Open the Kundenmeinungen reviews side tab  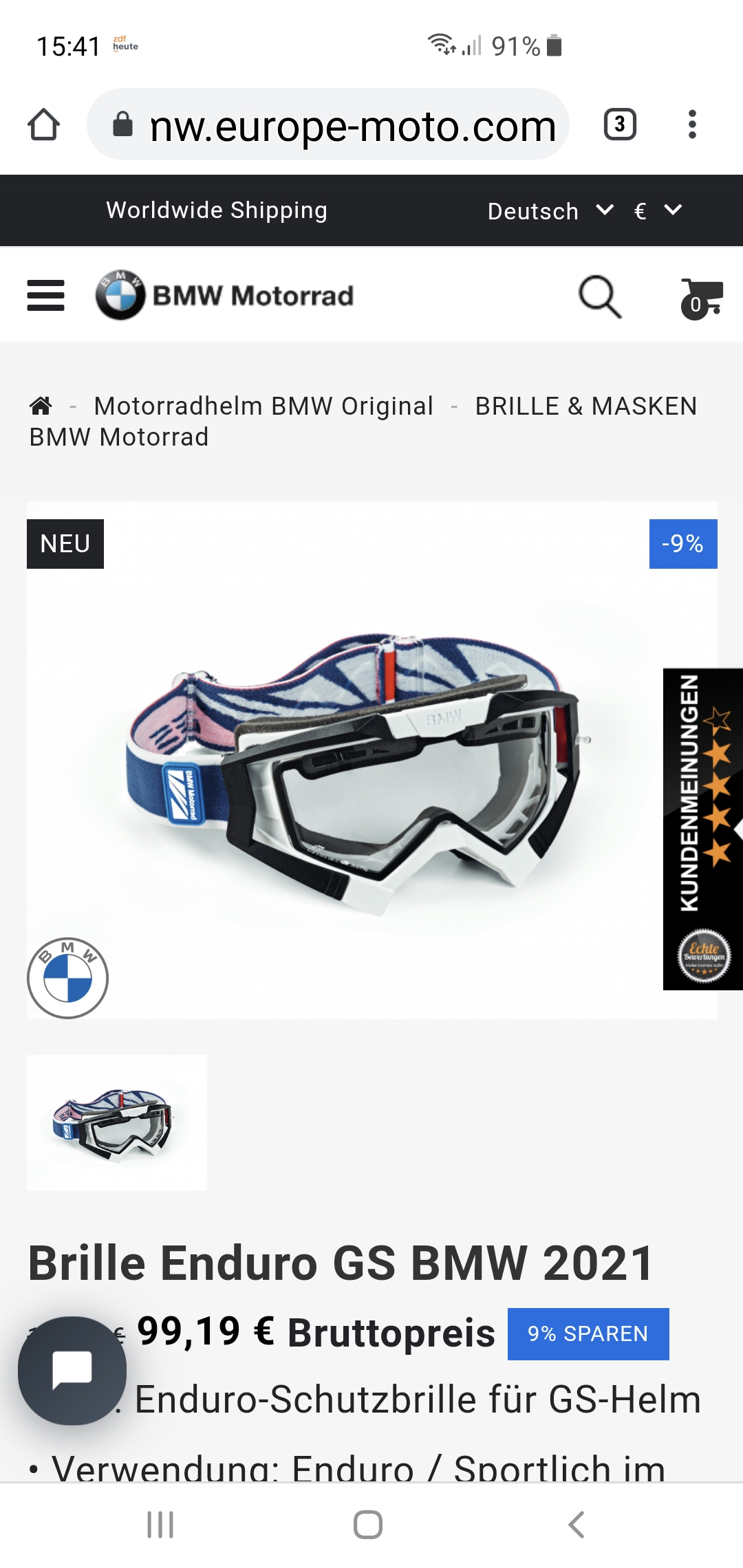pyautogui.click(x=703, y=829)
